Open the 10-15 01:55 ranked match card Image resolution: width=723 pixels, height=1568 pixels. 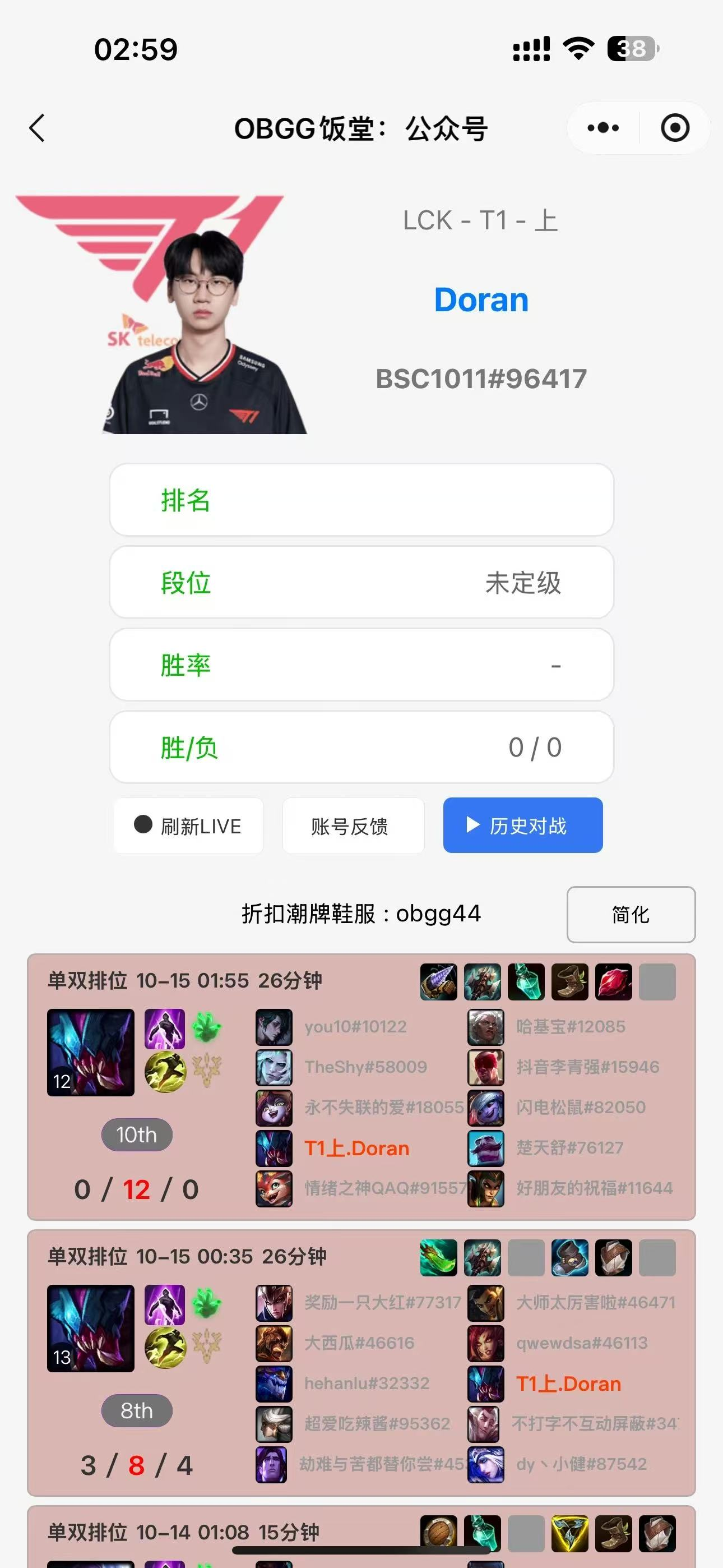(184, 980)
